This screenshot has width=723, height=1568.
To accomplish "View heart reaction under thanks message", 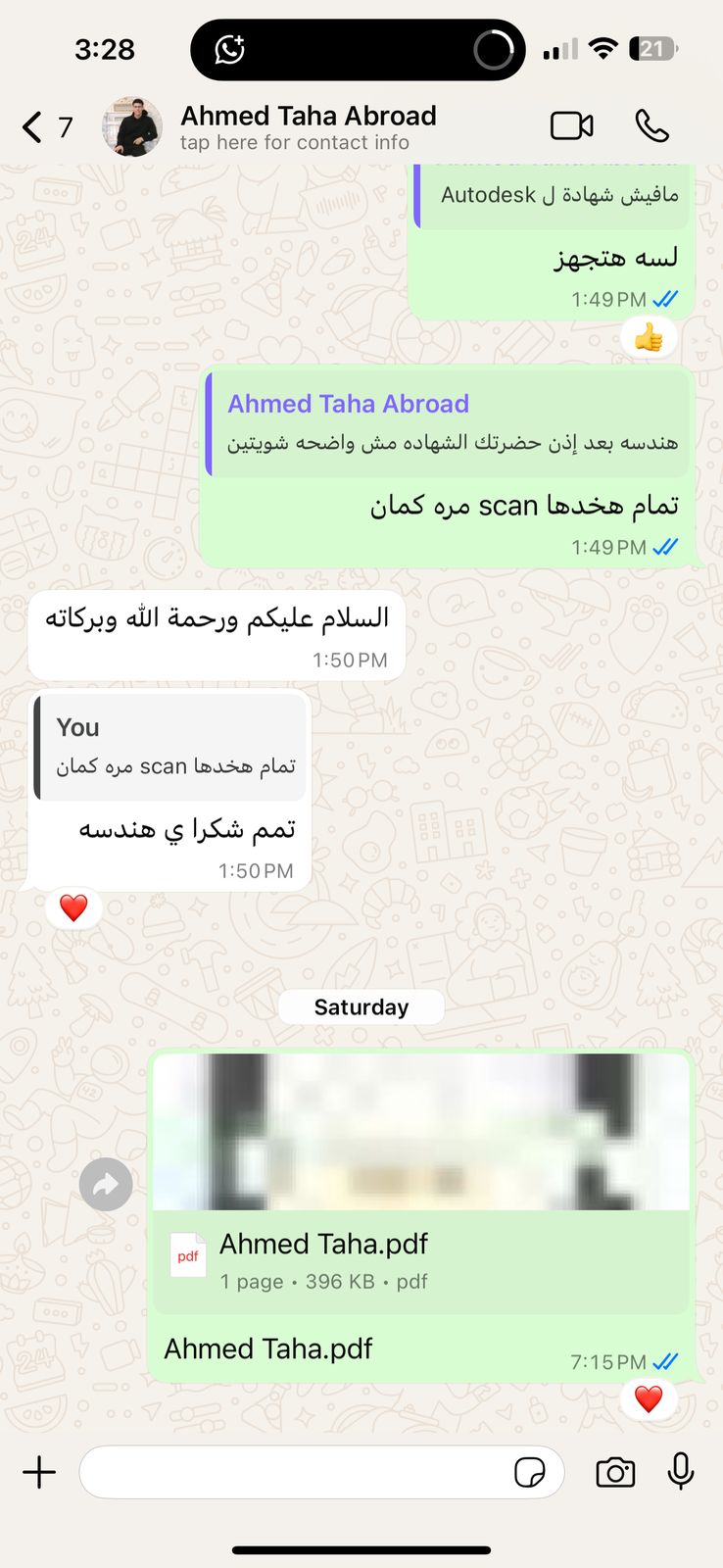I will 73,907.
